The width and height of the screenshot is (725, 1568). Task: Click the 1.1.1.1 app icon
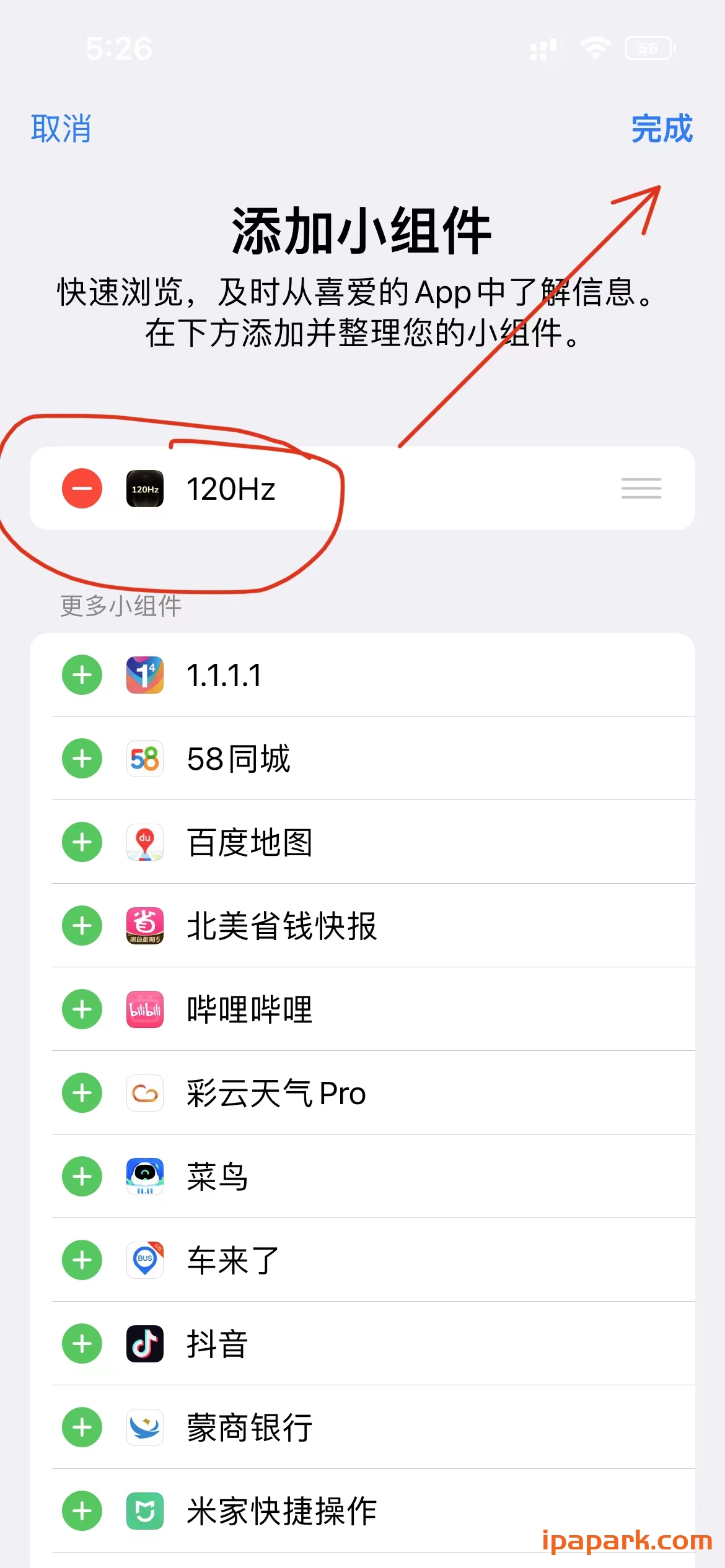click(x=144, y=674)
